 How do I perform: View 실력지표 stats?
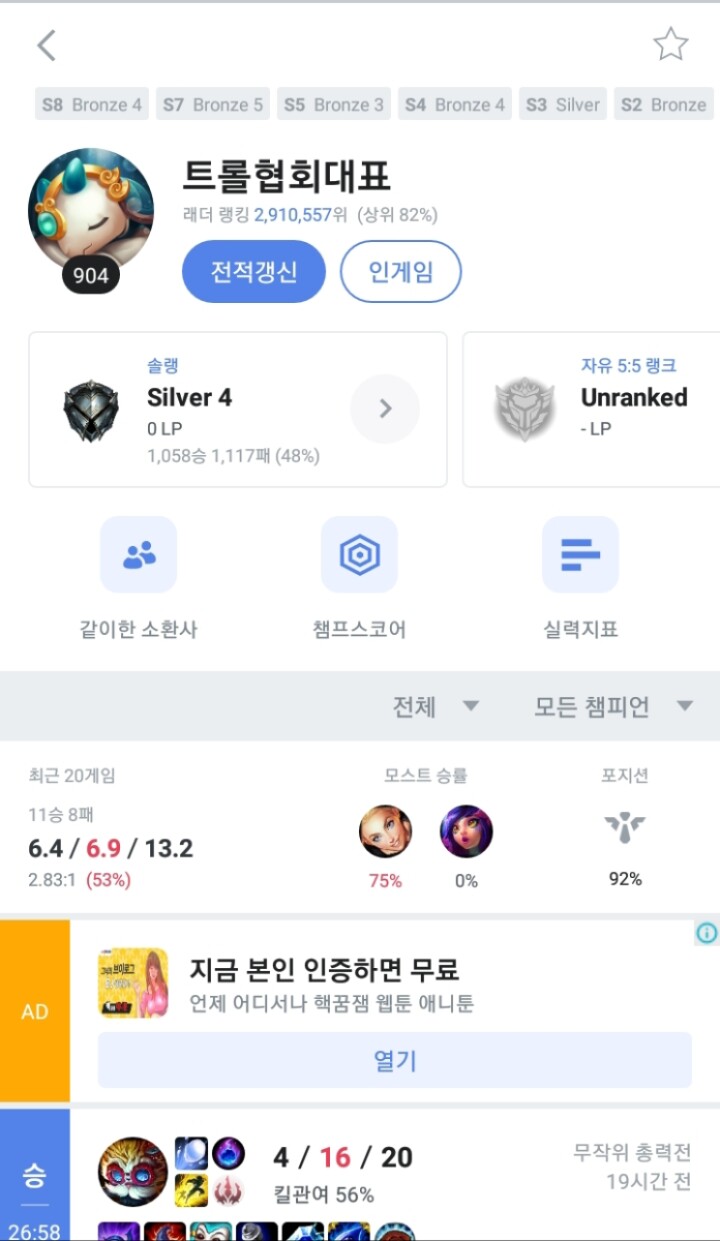click(580, 577)
